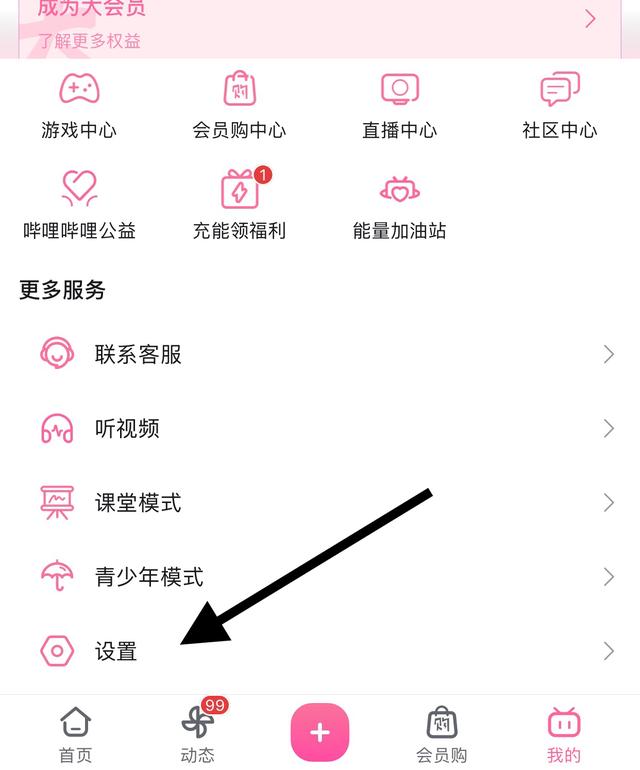Screen dimensions: 640x770
Task: Tap the pink plus upload button
Action: pos(319,733)
